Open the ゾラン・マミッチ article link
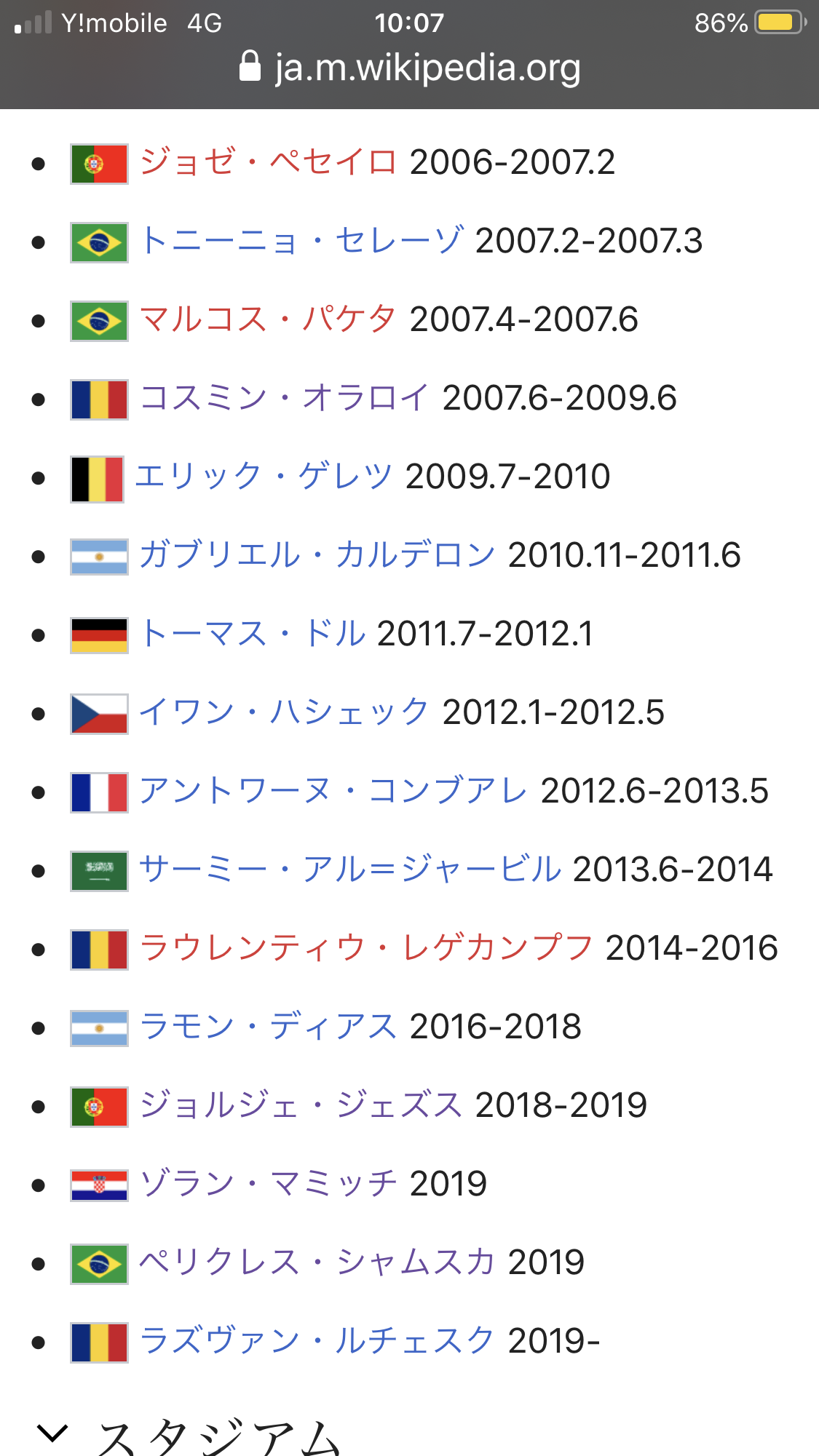Viewport: 819px width, 1456px height. click(x=267, y=1184)
